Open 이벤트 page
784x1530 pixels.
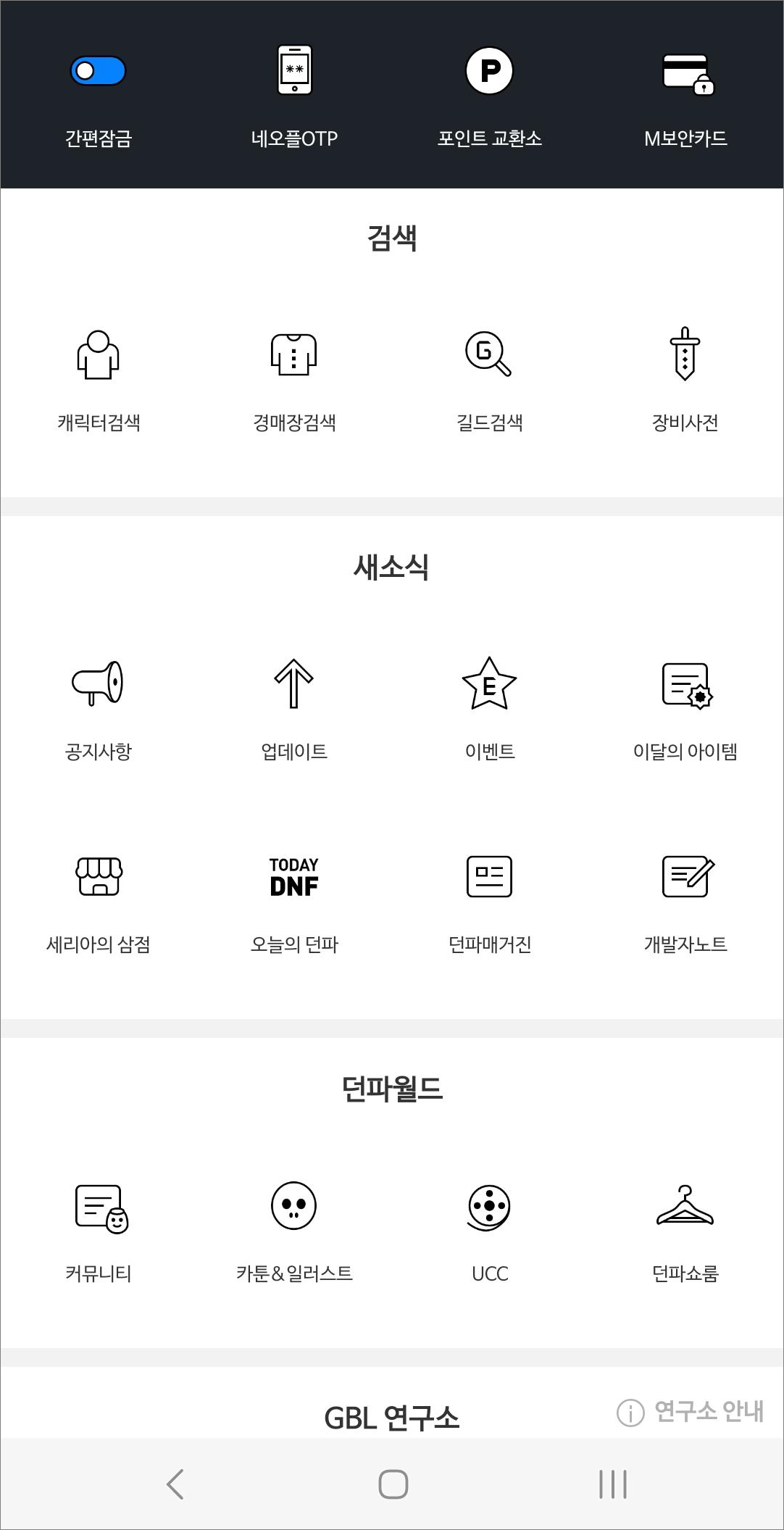click(489, 707)
